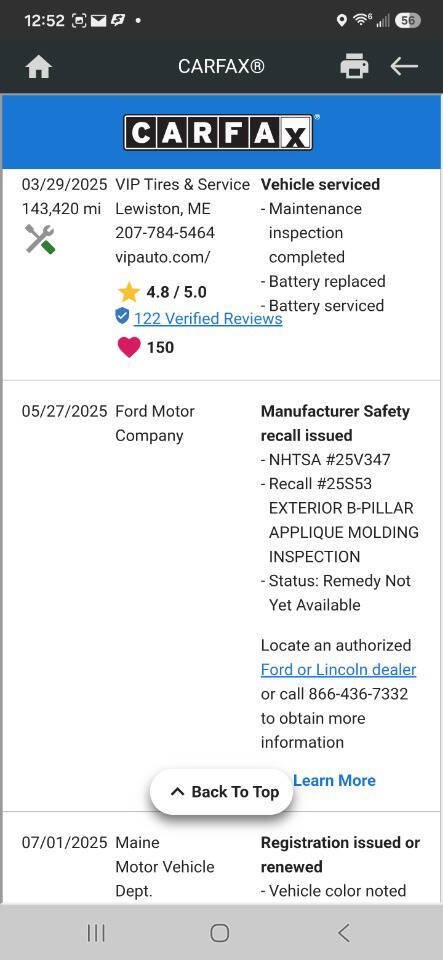Jump back to top of report
Viewport: 443px width, 960px height.
click(x=222, y=792)
